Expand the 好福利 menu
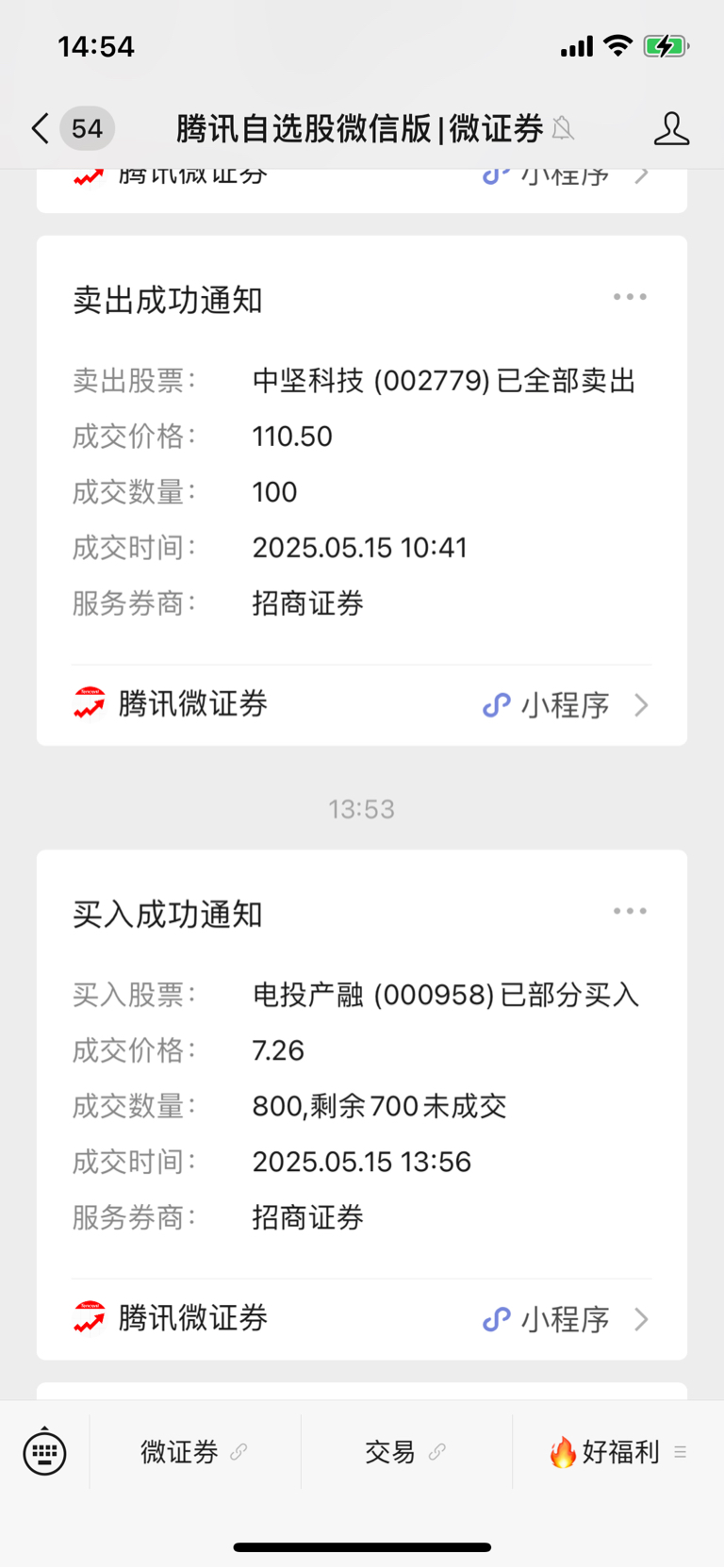 click(x=618, y=1452)
